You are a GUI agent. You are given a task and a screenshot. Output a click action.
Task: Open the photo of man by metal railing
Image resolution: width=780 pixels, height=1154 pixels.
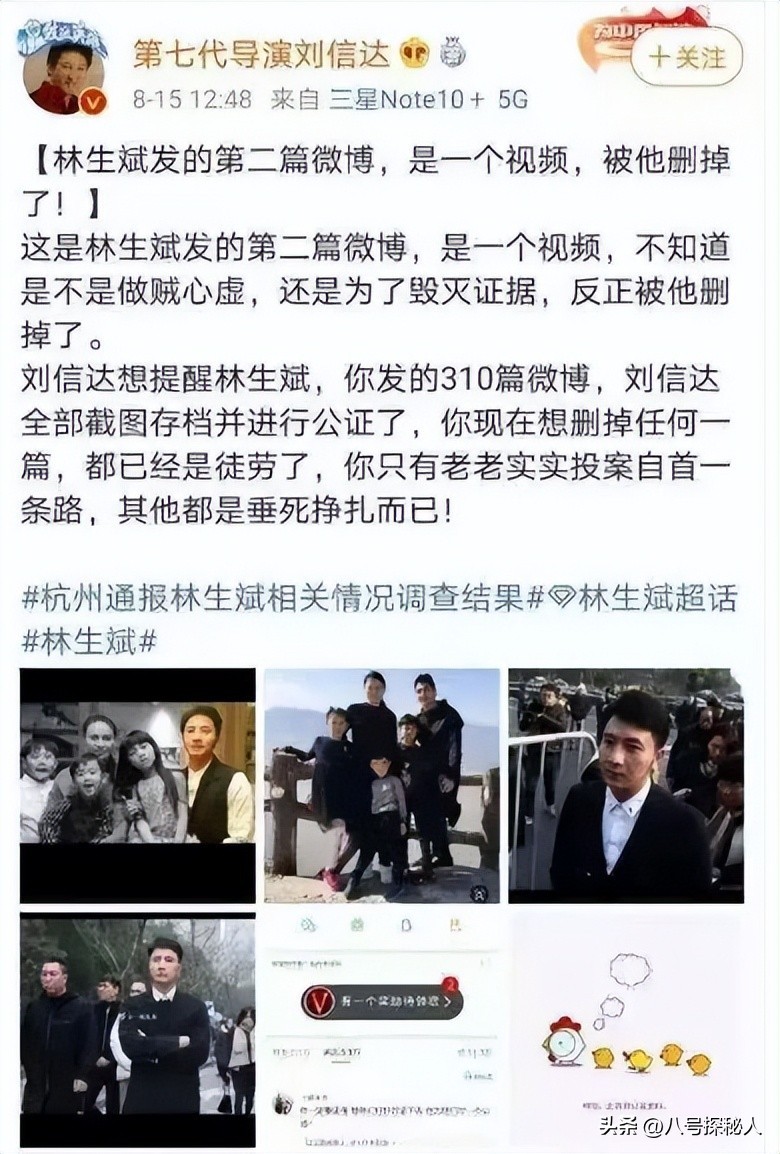coord(625,785)
